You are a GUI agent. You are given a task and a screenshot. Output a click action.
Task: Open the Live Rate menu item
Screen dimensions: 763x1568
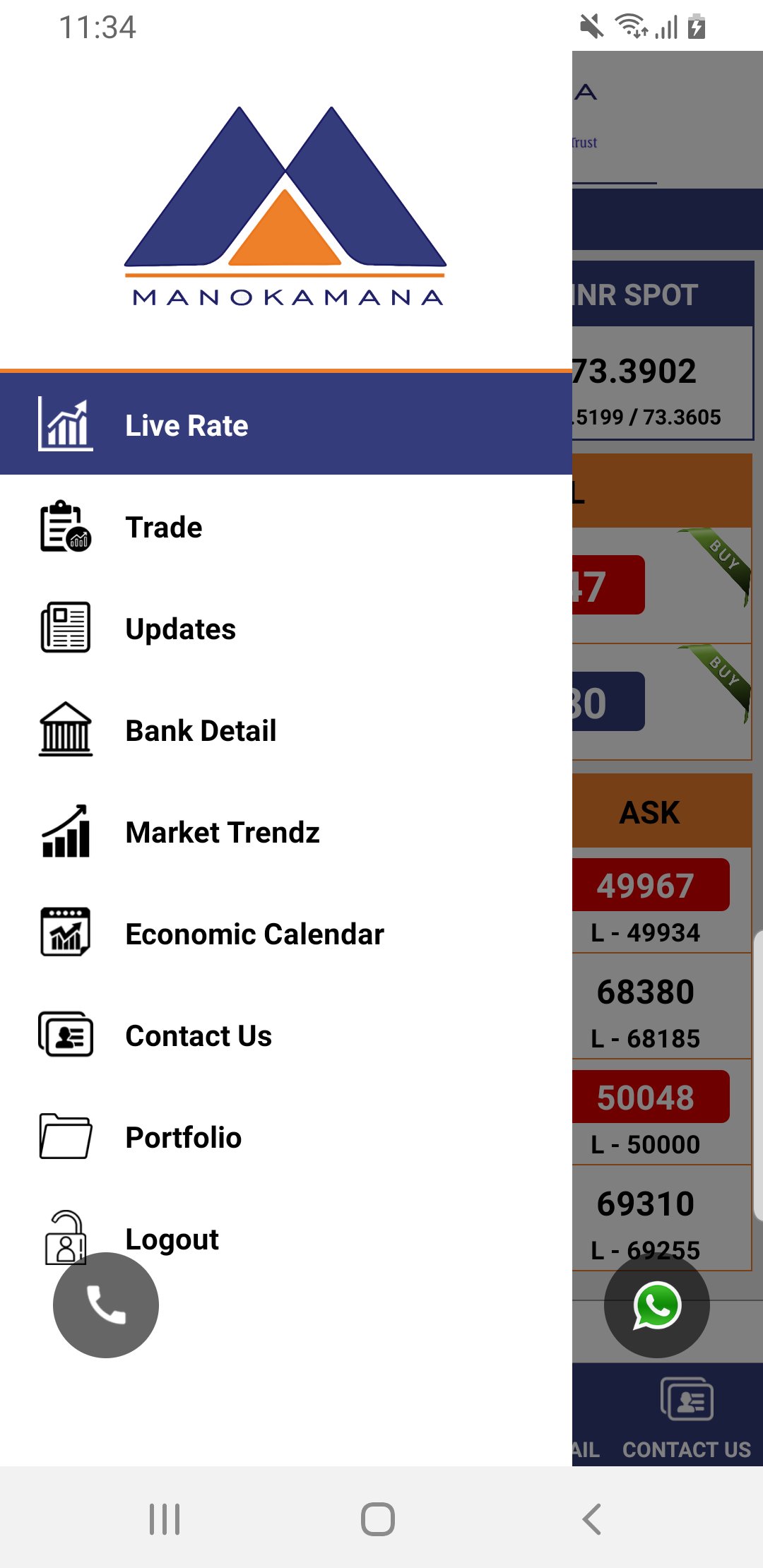point(187,425)
